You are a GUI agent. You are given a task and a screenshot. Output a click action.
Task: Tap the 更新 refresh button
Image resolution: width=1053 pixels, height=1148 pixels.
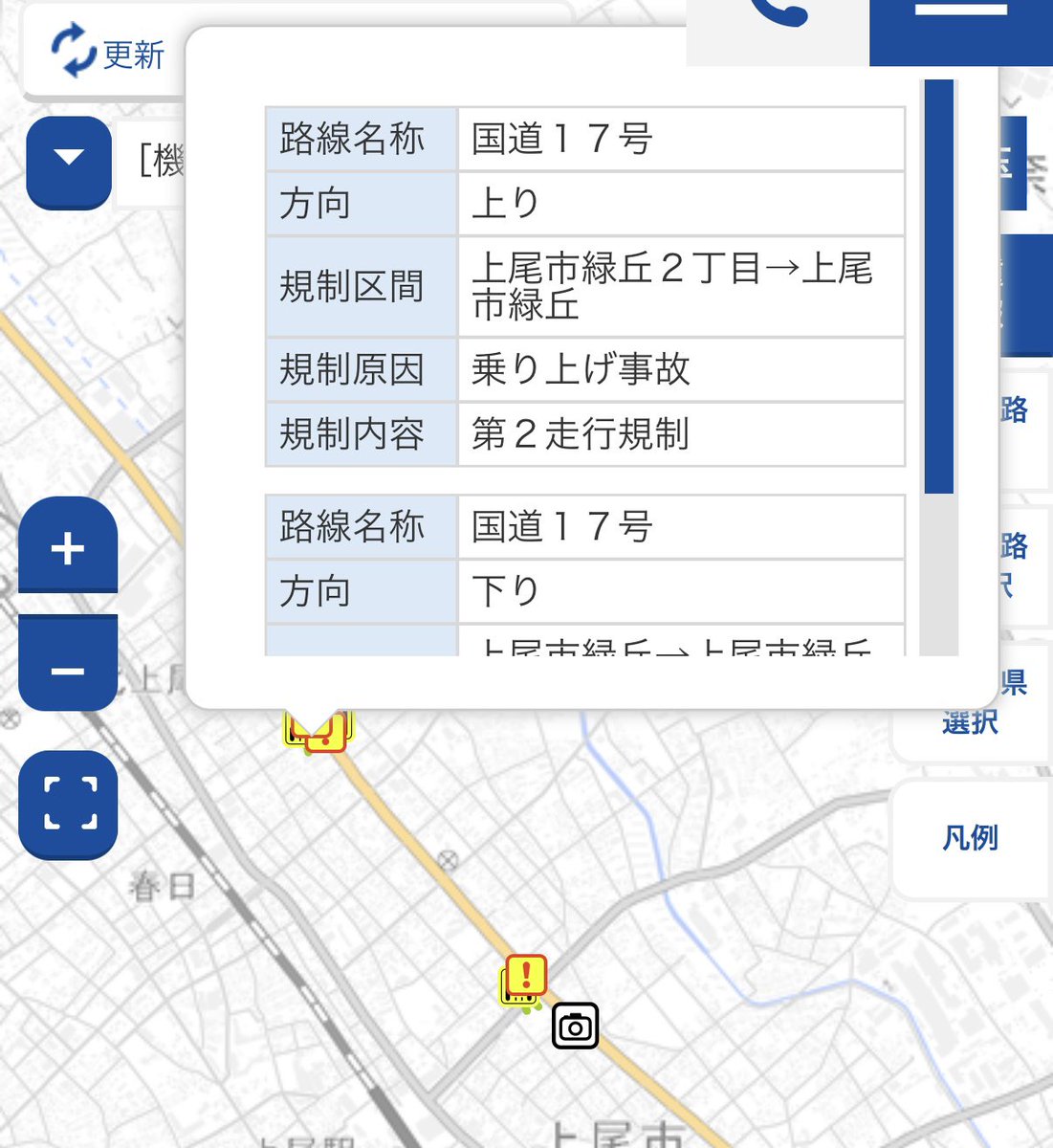tap(107, 53)
